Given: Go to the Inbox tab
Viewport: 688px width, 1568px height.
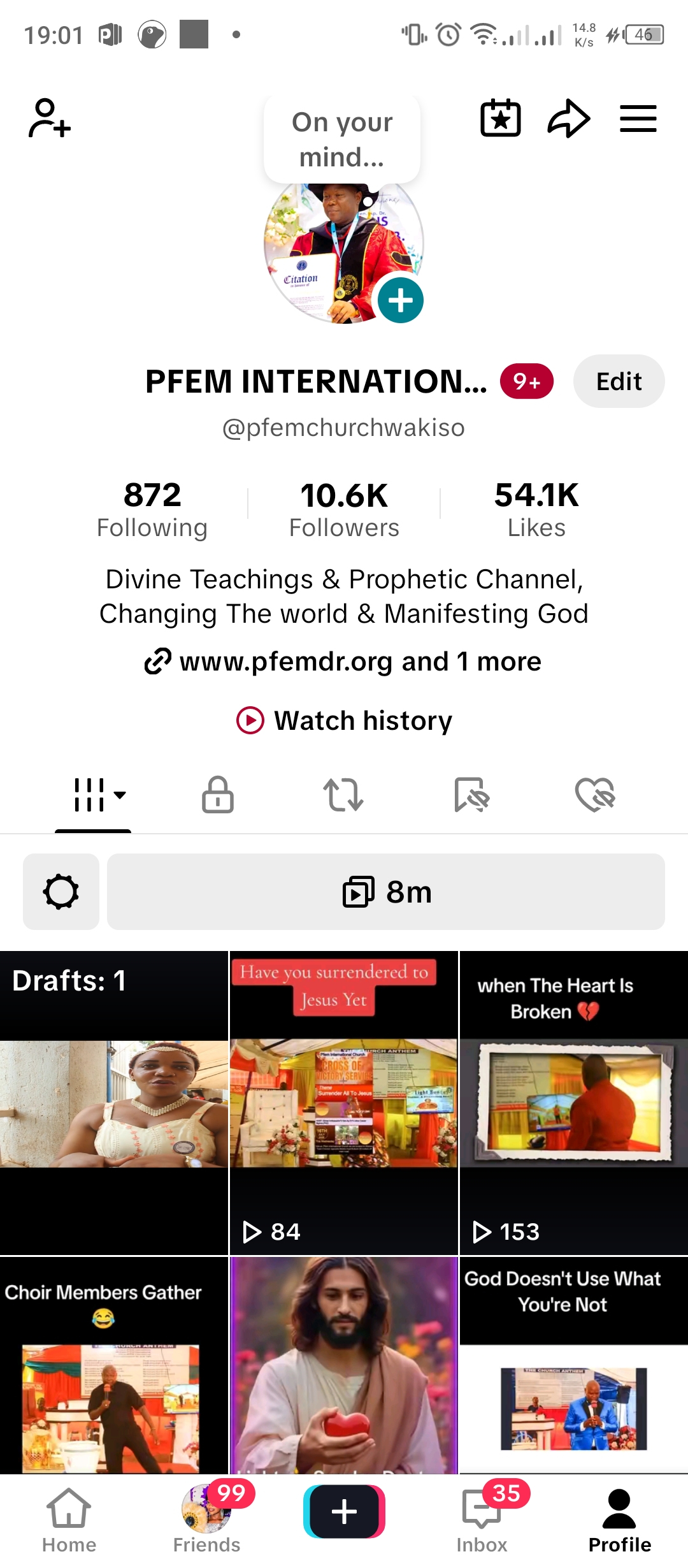Looking at the screenshot, I should pyautogui.click(x=482, y=1520).
